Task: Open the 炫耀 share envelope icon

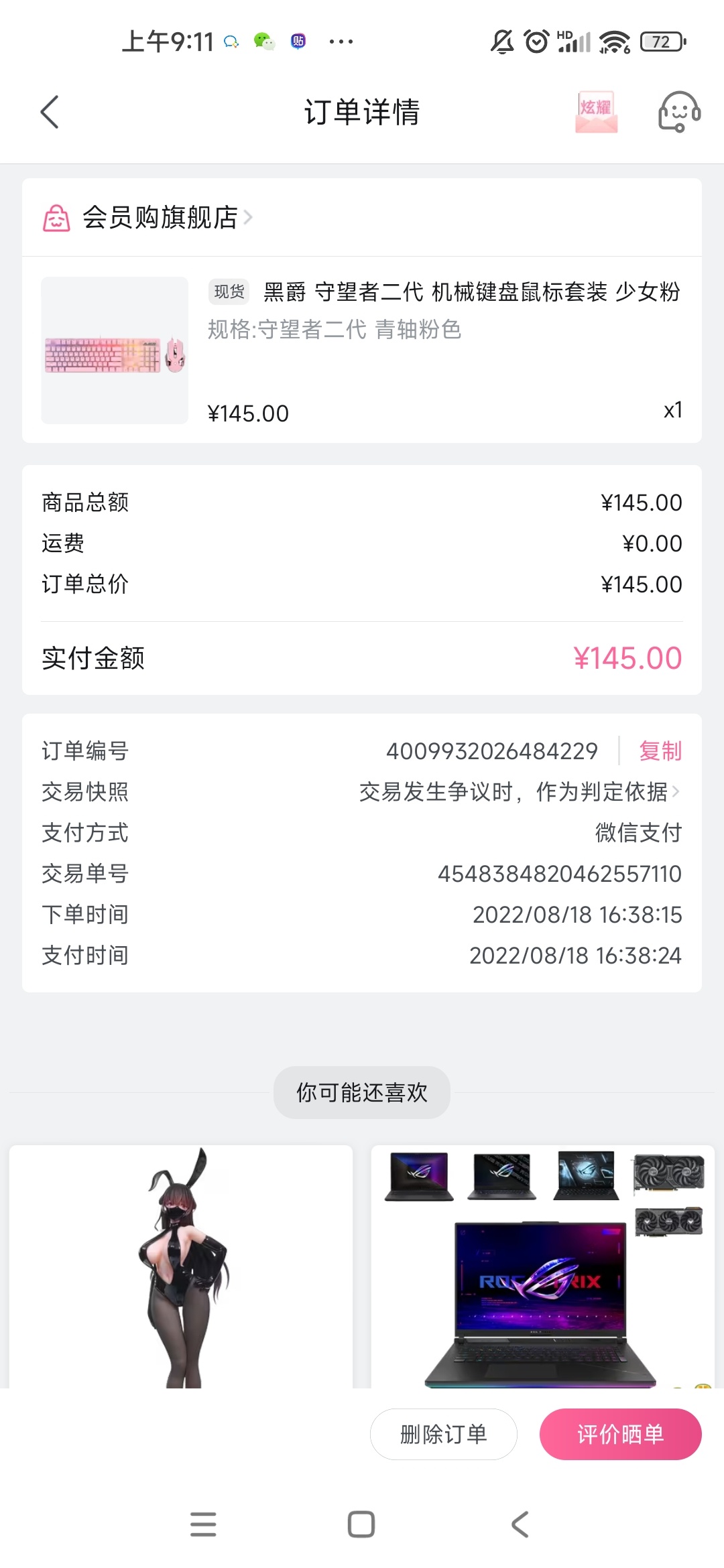Action: 596,112
